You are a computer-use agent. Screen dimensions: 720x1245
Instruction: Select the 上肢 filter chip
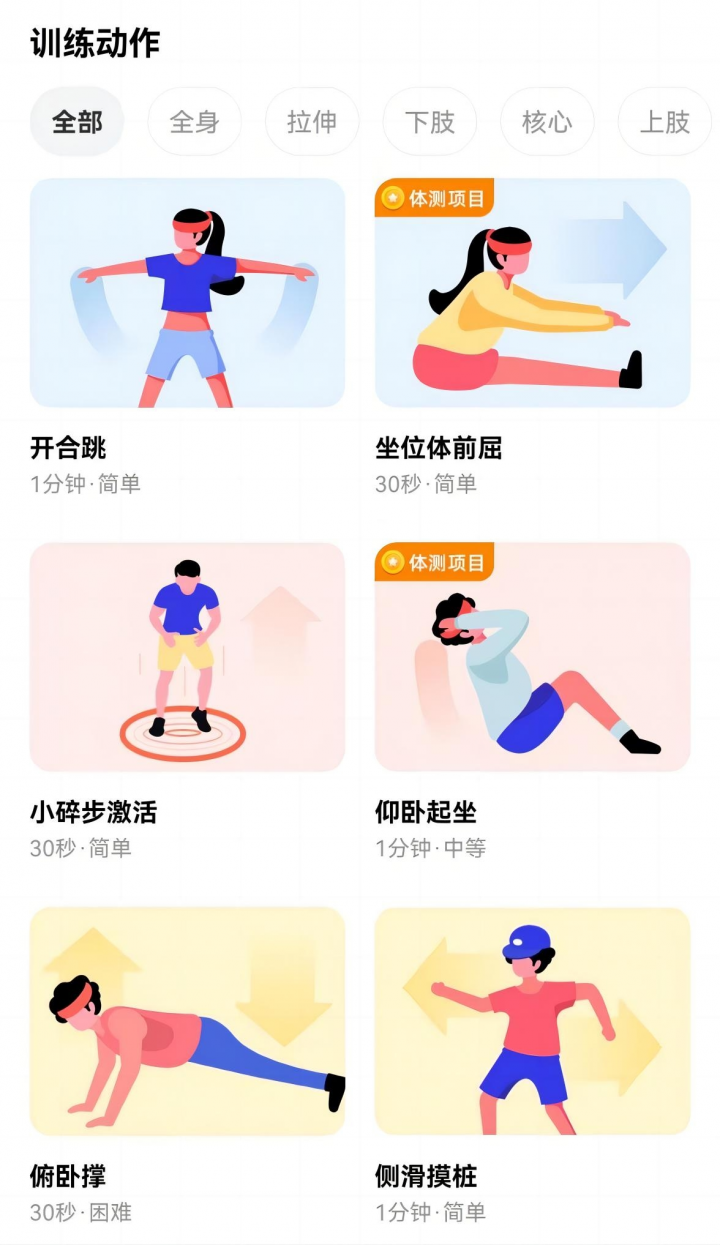pos(665,122)
